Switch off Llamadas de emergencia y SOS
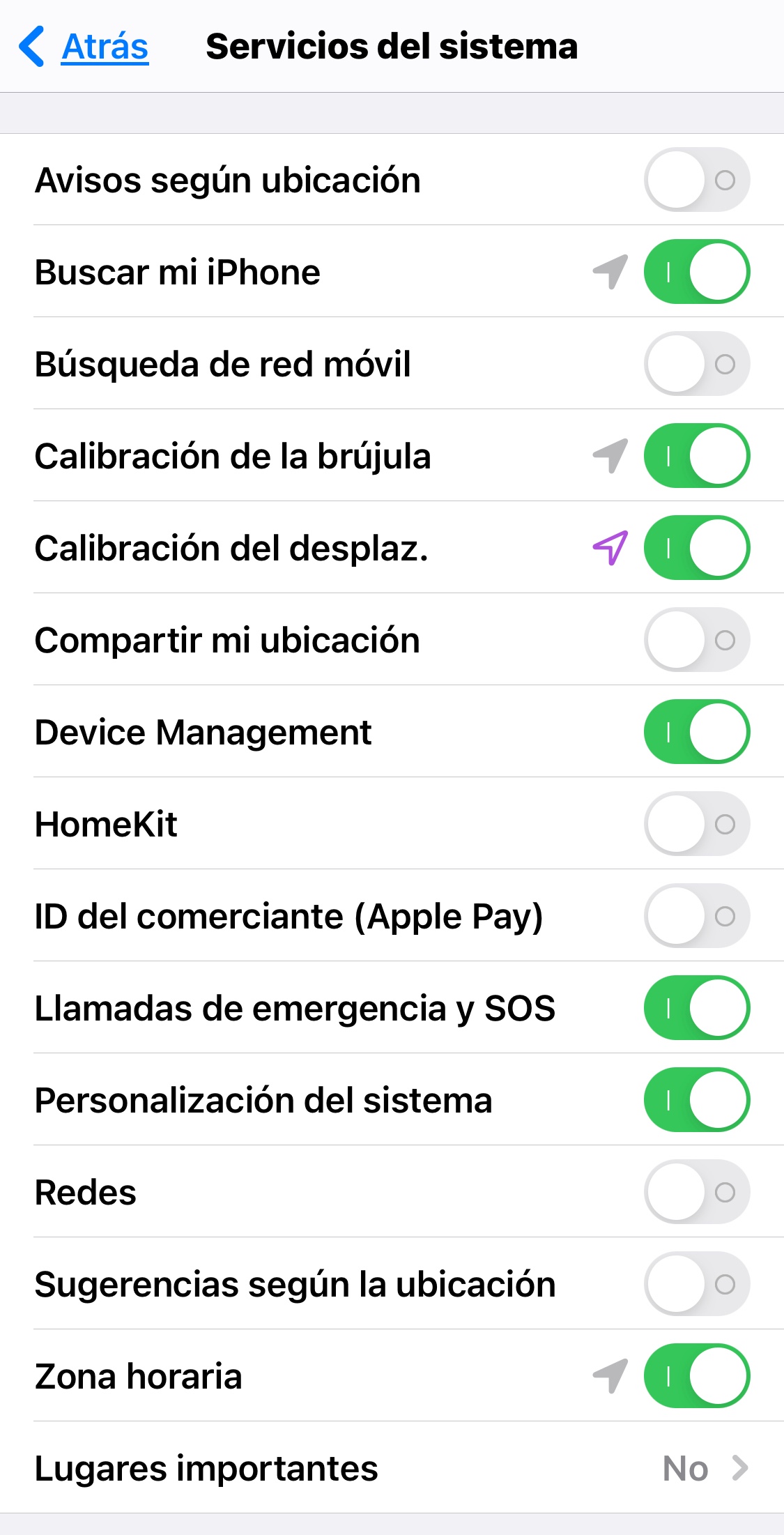This screenshot has width=784, height=1535. coord(696,1008)
